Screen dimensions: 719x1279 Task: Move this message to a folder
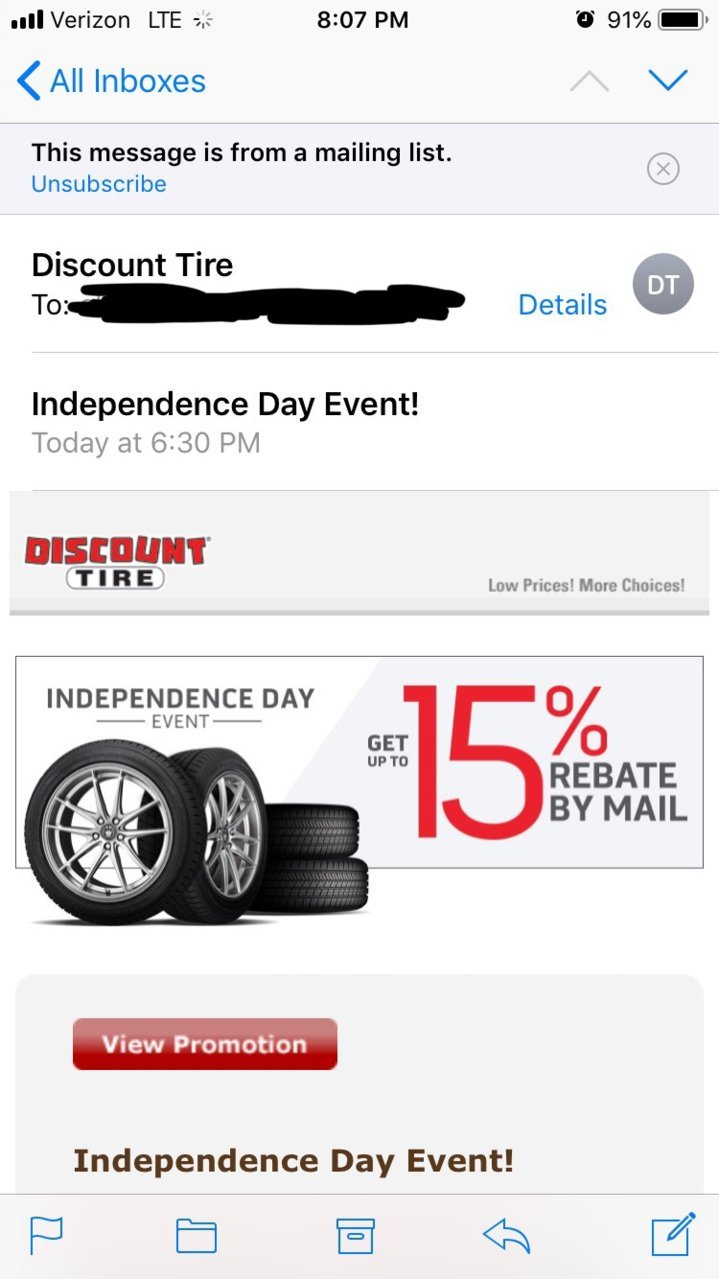point(196,1236)
